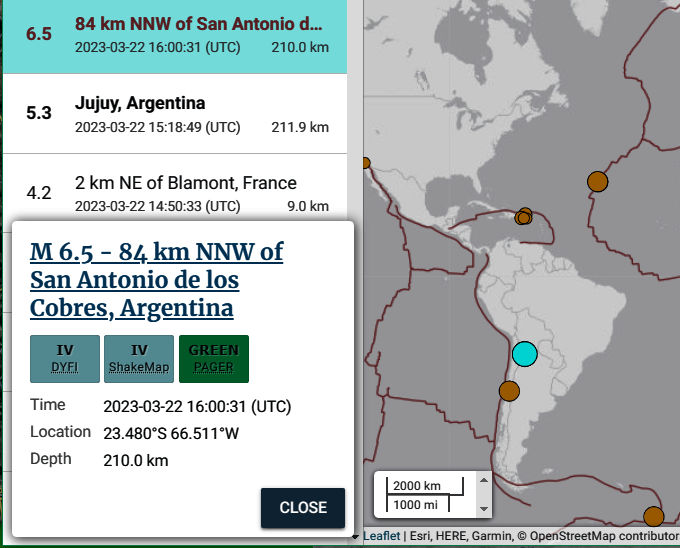Open the M 6.5 San Antonio earthquake link
The height and width of the screenshot is (548, 680).
(x=156, y=280)
